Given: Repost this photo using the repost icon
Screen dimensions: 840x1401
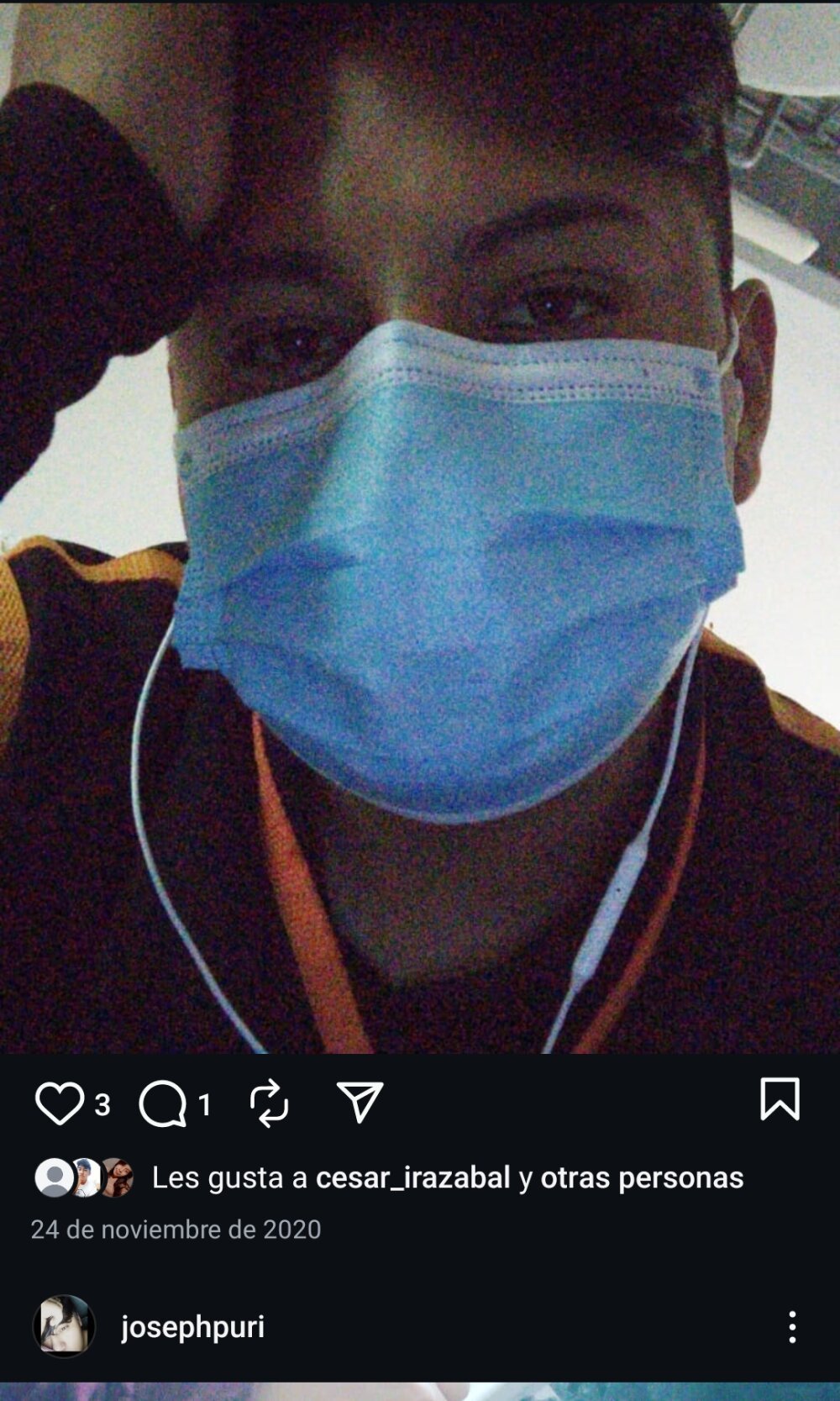Looking at the screenshot, I should tap(270, 1103).
